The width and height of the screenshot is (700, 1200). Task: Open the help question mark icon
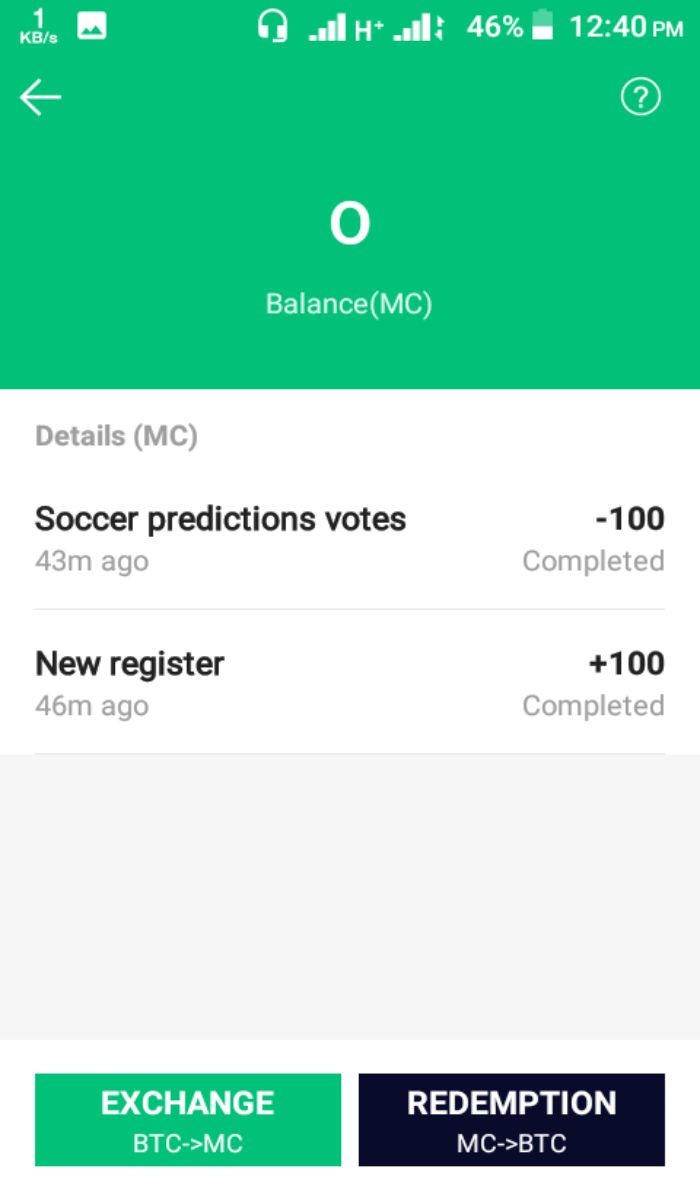click(641, 98)
